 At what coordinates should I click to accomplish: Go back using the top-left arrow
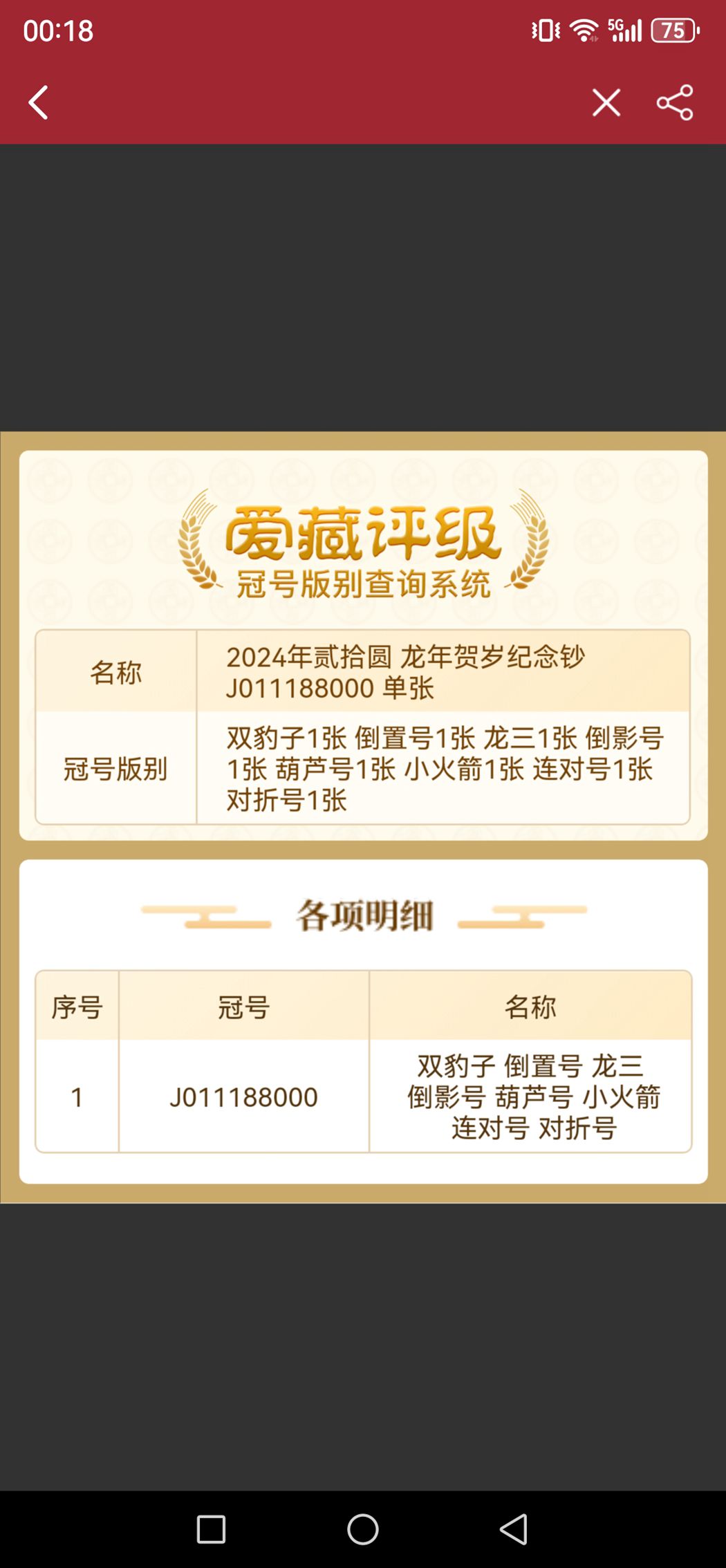[x=38, y=103]
